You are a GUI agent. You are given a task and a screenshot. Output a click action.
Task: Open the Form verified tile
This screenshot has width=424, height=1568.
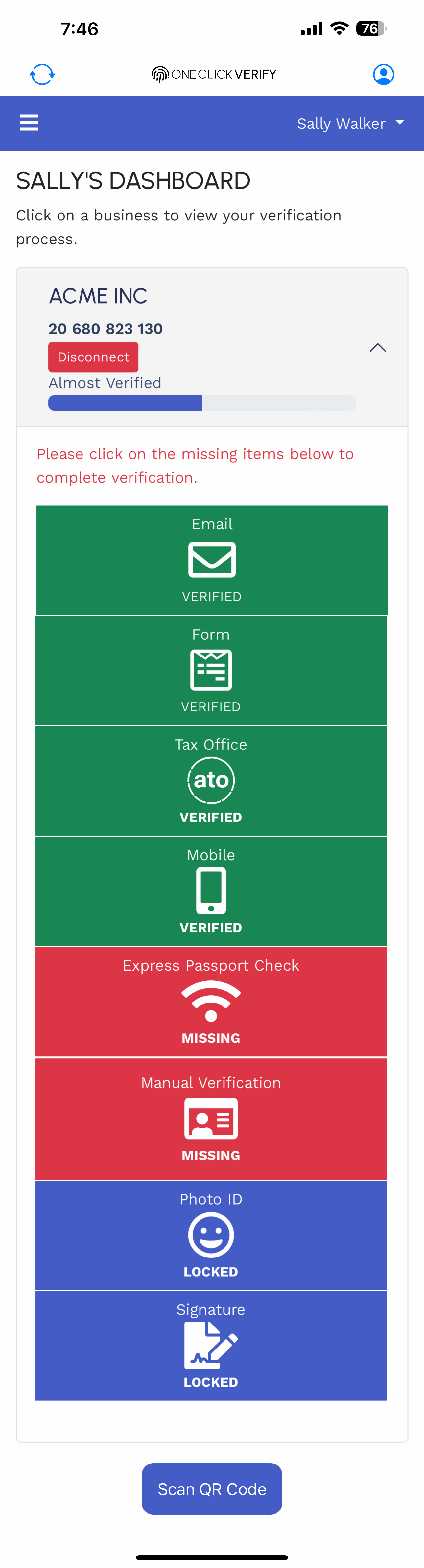[x=211, y=670]
